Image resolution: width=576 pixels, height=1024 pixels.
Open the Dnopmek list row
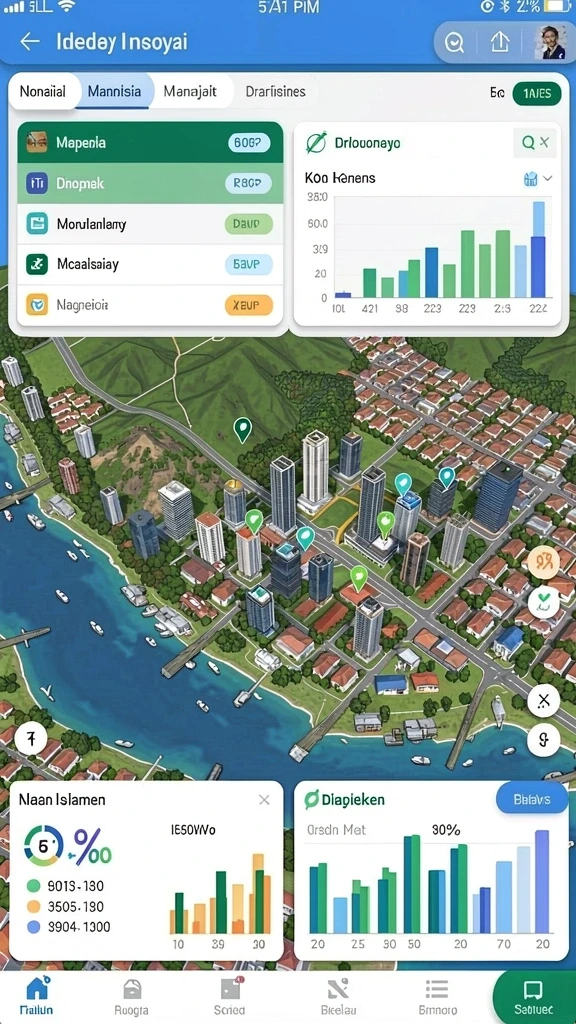click(150, 184)
